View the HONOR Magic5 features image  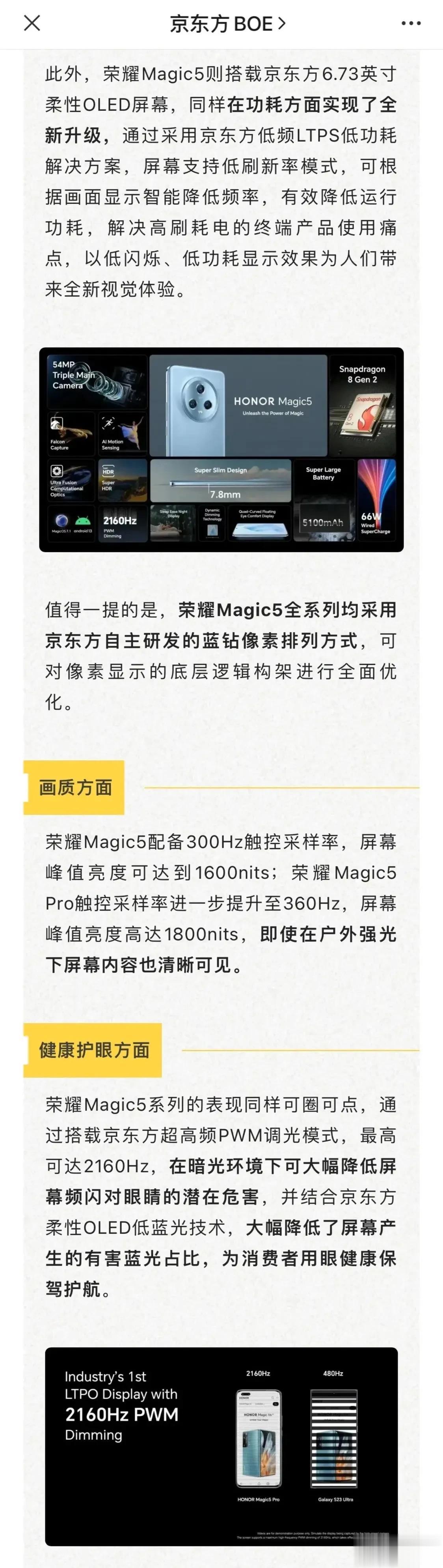[x=221, y=449]
